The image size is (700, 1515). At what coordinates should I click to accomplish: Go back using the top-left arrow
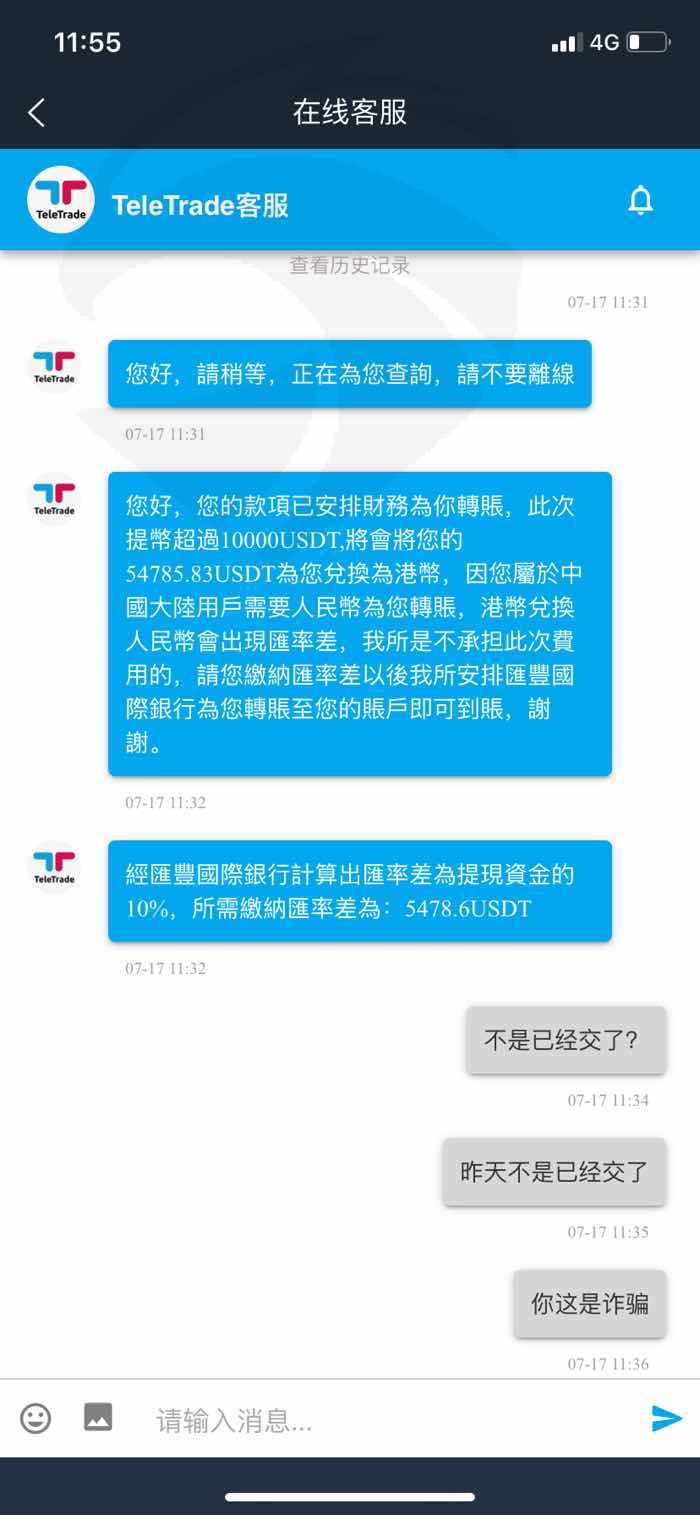click(37, 112)
